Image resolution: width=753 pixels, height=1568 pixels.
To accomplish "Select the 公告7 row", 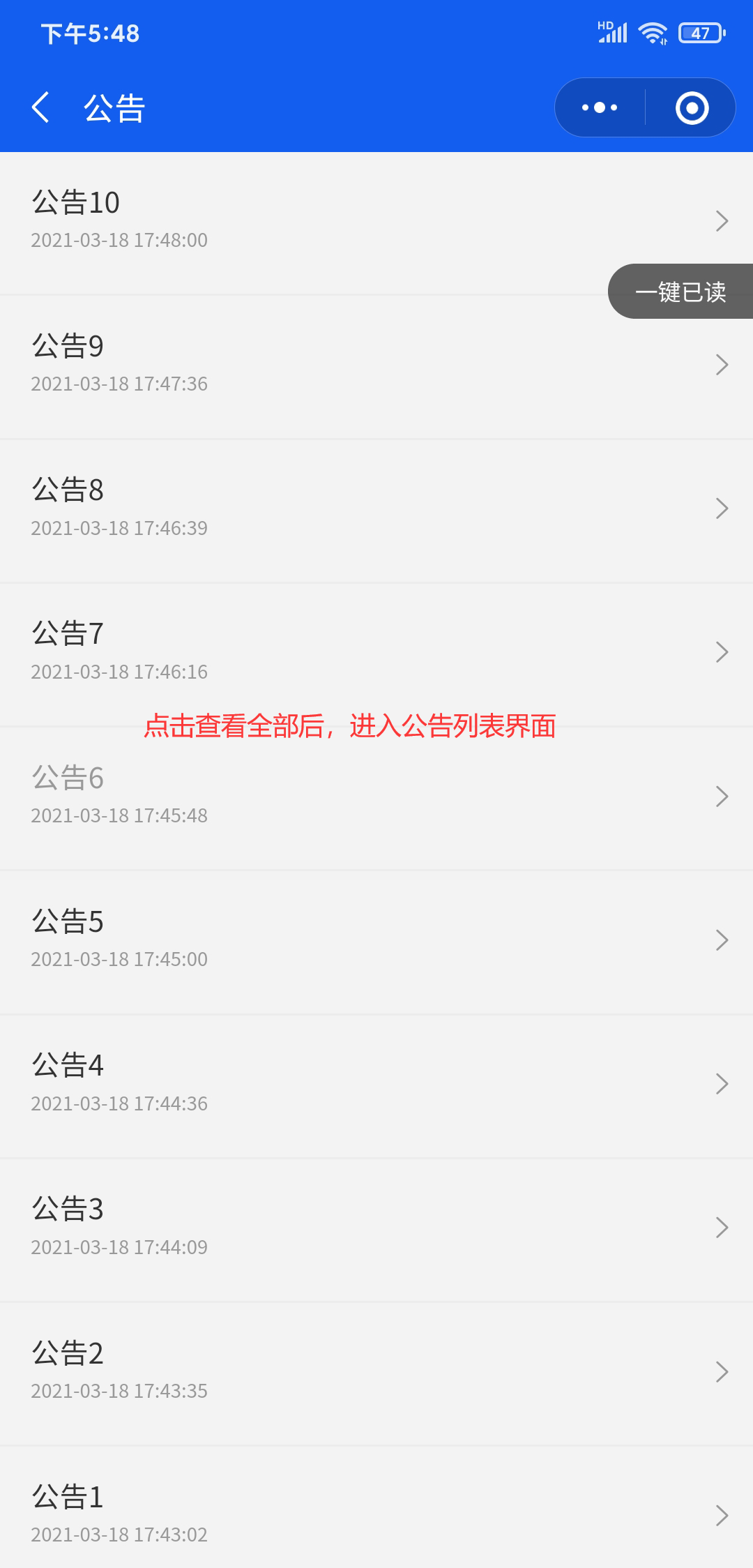I will click(376, 654).
